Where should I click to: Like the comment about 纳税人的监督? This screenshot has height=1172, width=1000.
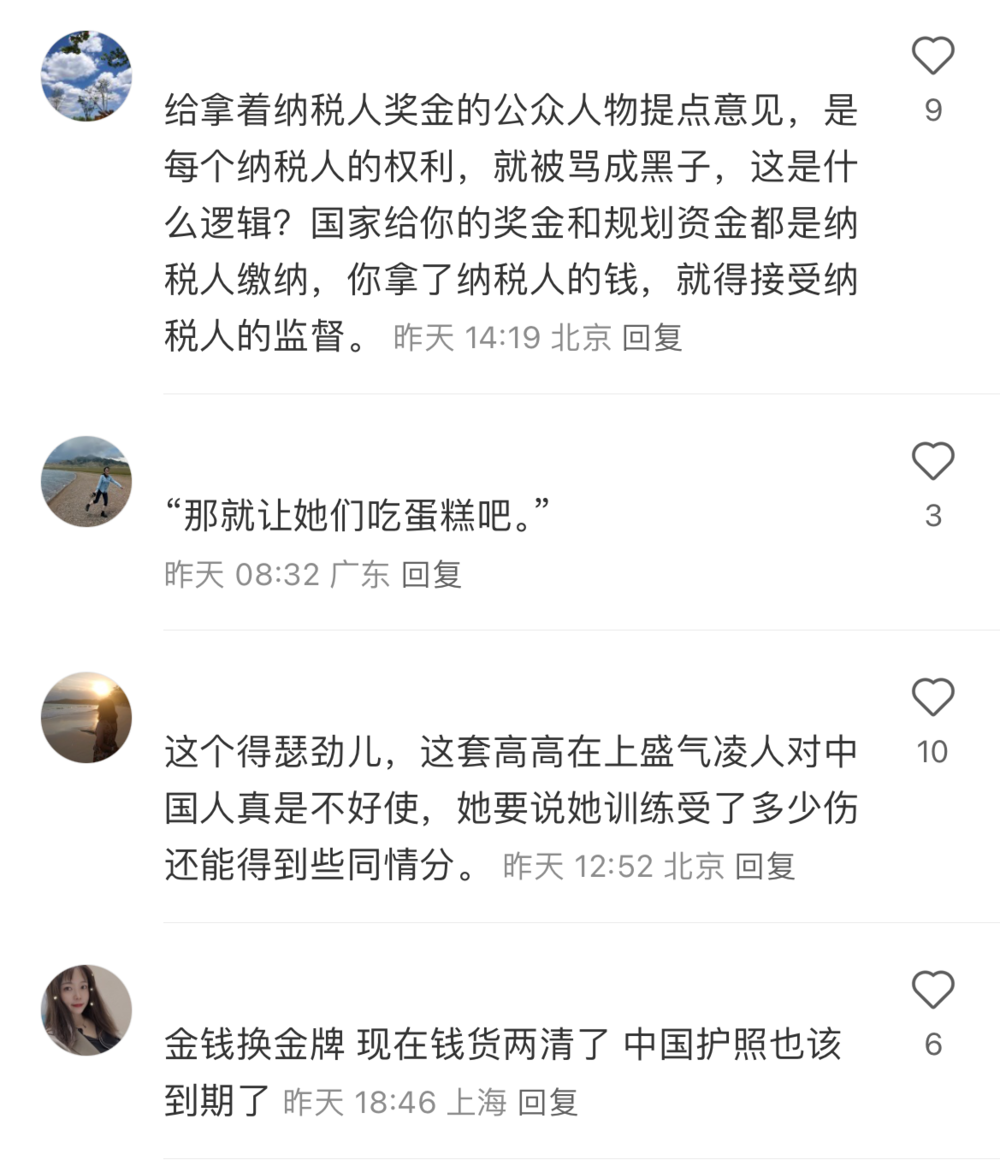(932, 57)
